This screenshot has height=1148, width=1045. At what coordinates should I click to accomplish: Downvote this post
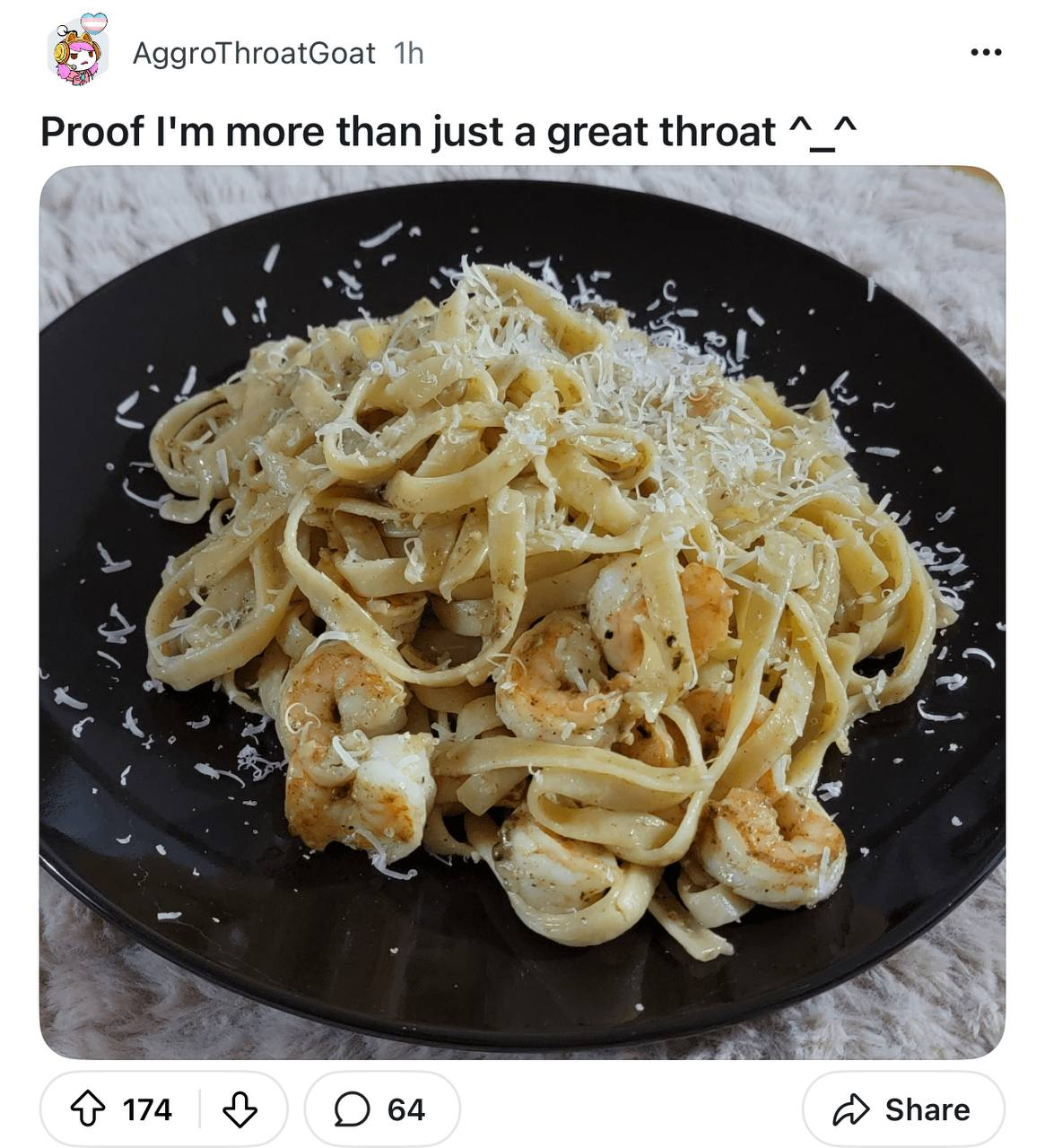239,1110
